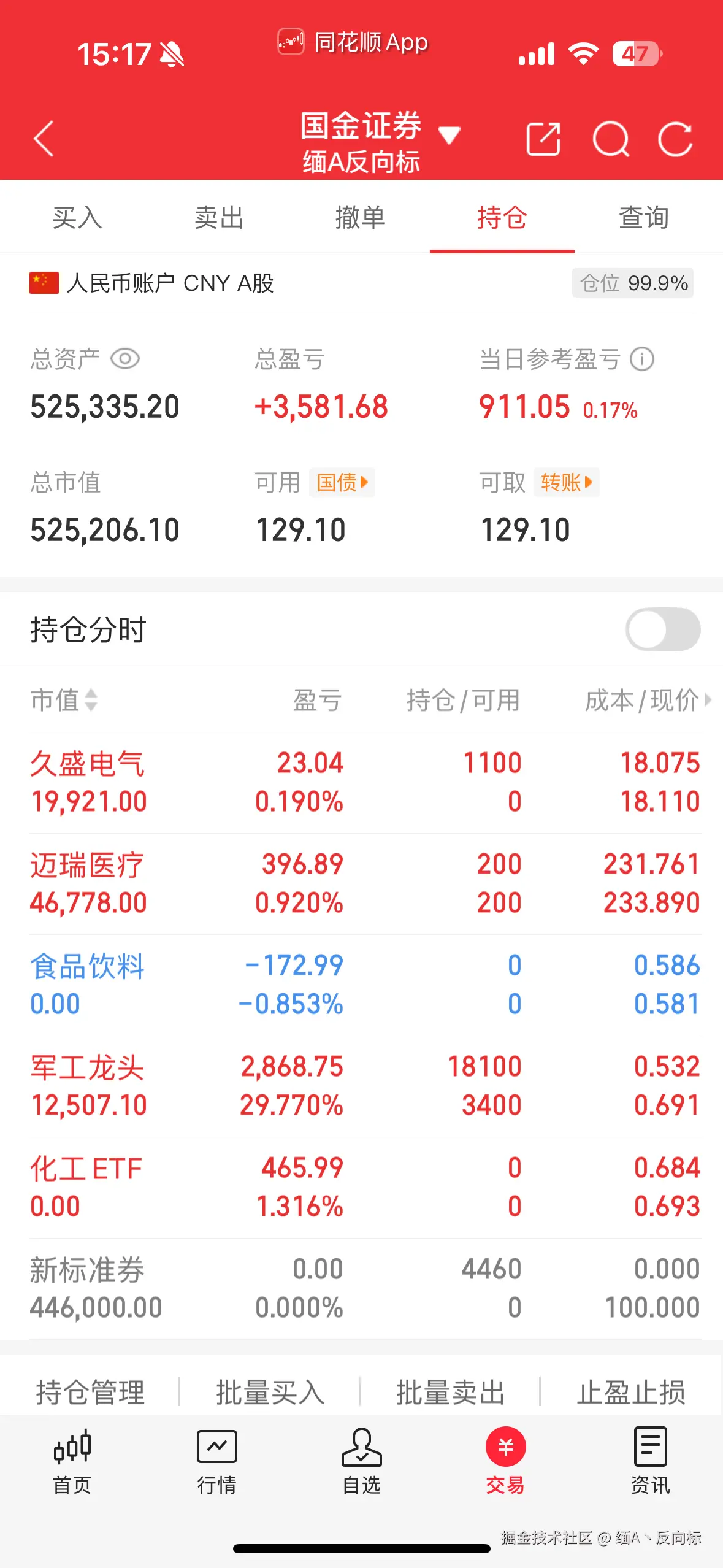Tap the search icon at top right
Screen dimensions: 723x1568
click(611, 140)
